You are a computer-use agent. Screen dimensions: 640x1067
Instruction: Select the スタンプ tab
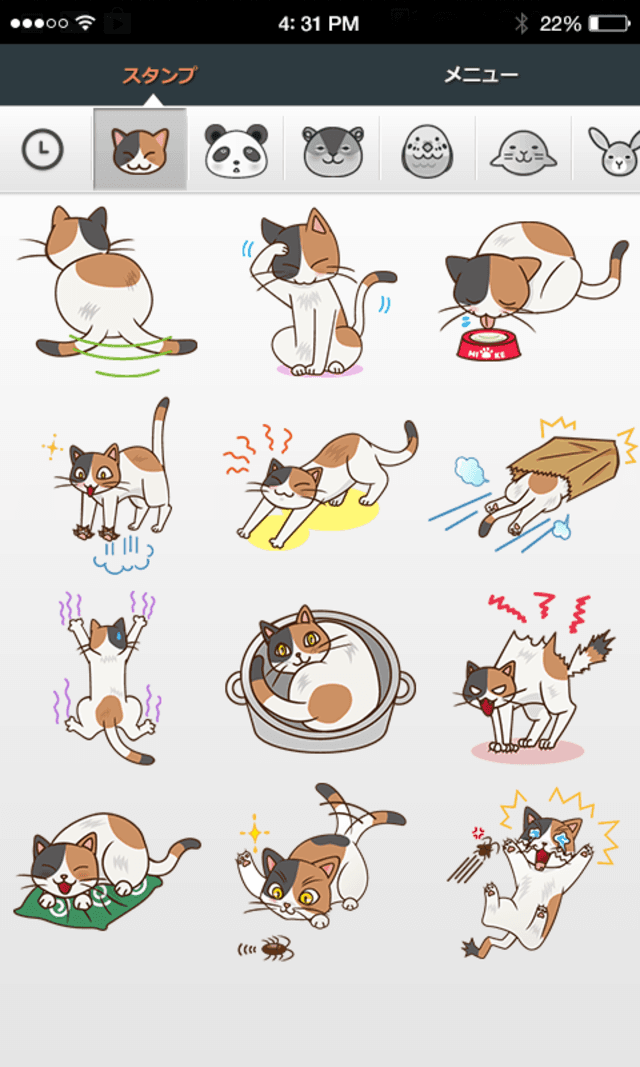[159, 75]
